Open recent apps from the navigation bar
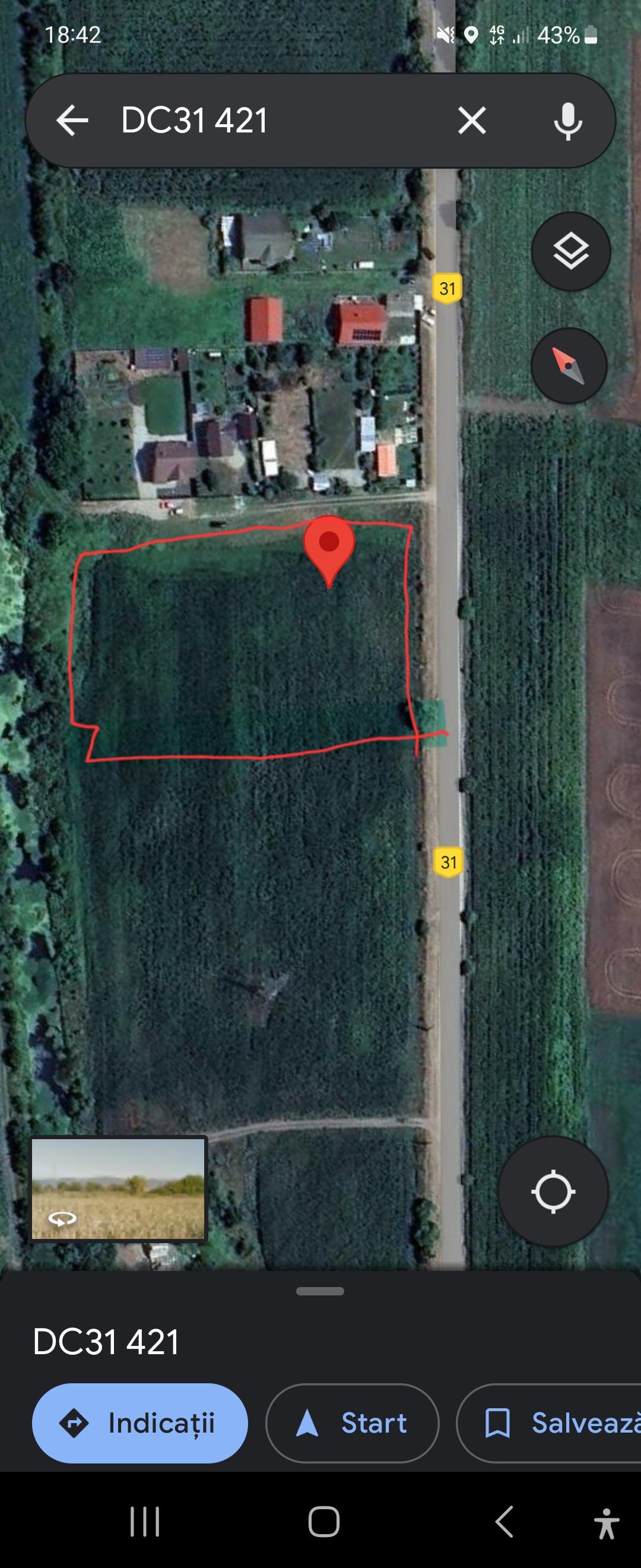Screen dimensions: 641x1568 [145, 1522]
